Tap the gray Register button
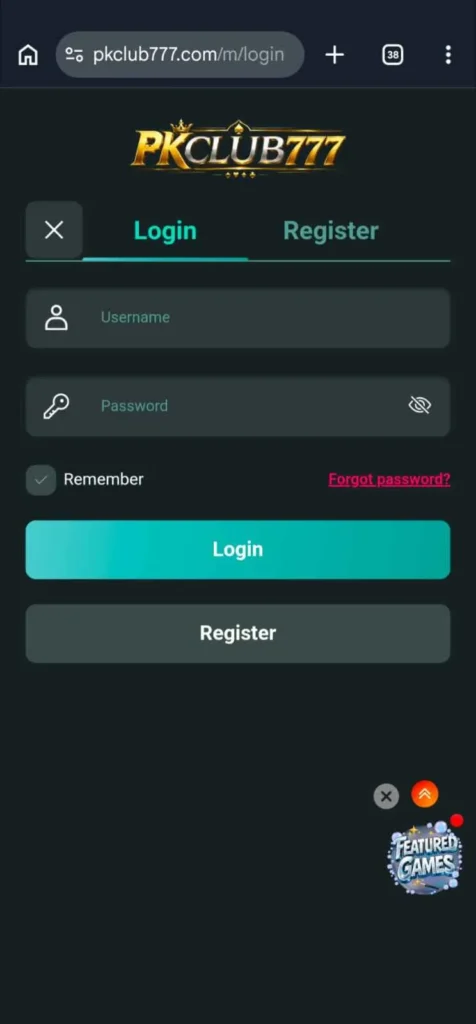This screenshot has width=476, height=1024. click(x=238, y=633)
